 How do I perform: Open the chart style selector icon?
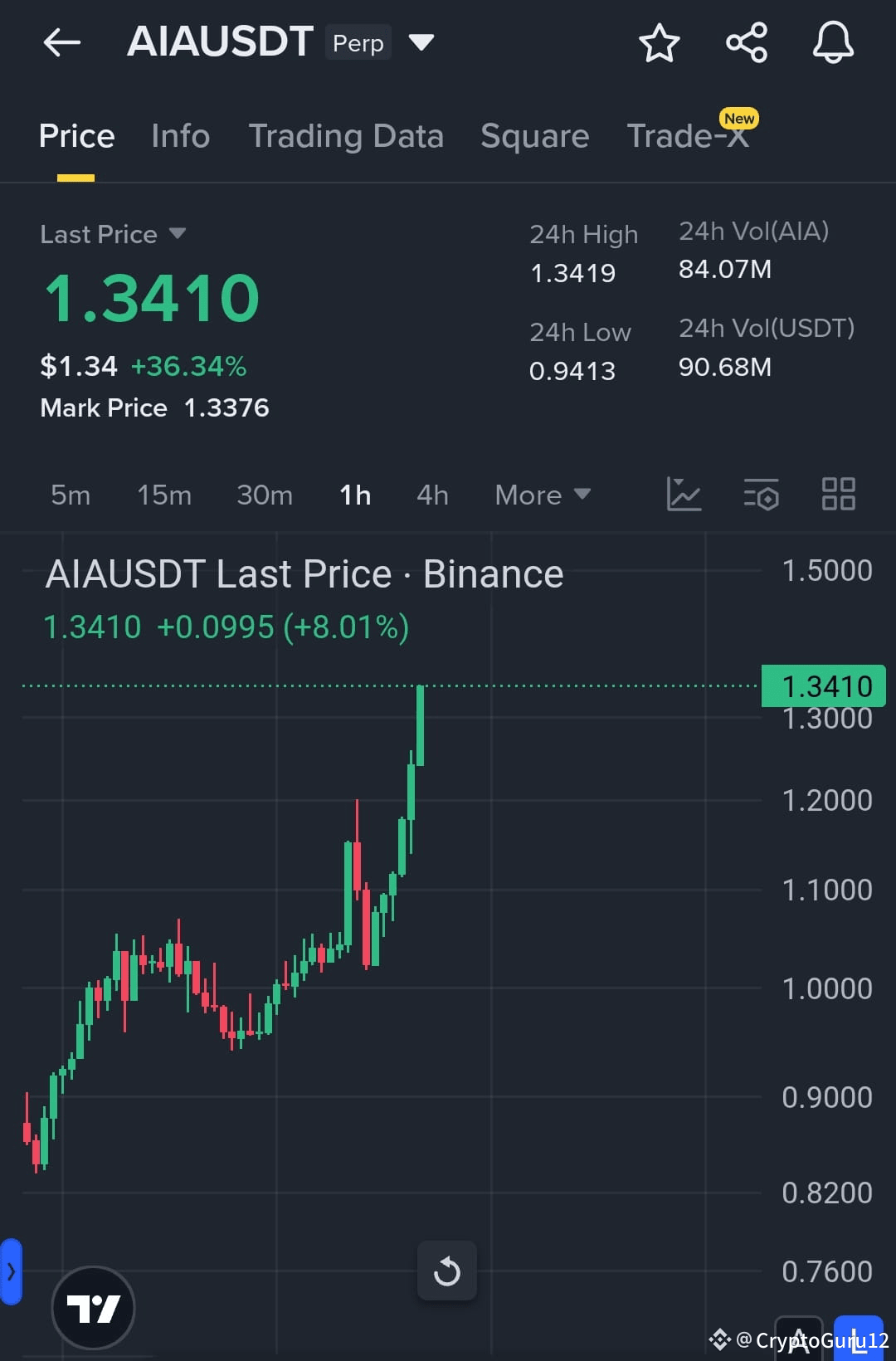pyautogui.click(x=684, y=494)
